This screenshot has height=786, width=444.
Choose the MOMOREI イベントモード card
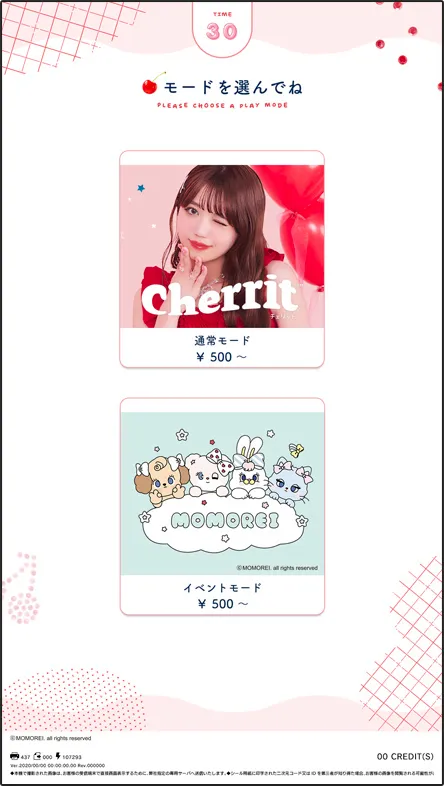pos(222,506)
